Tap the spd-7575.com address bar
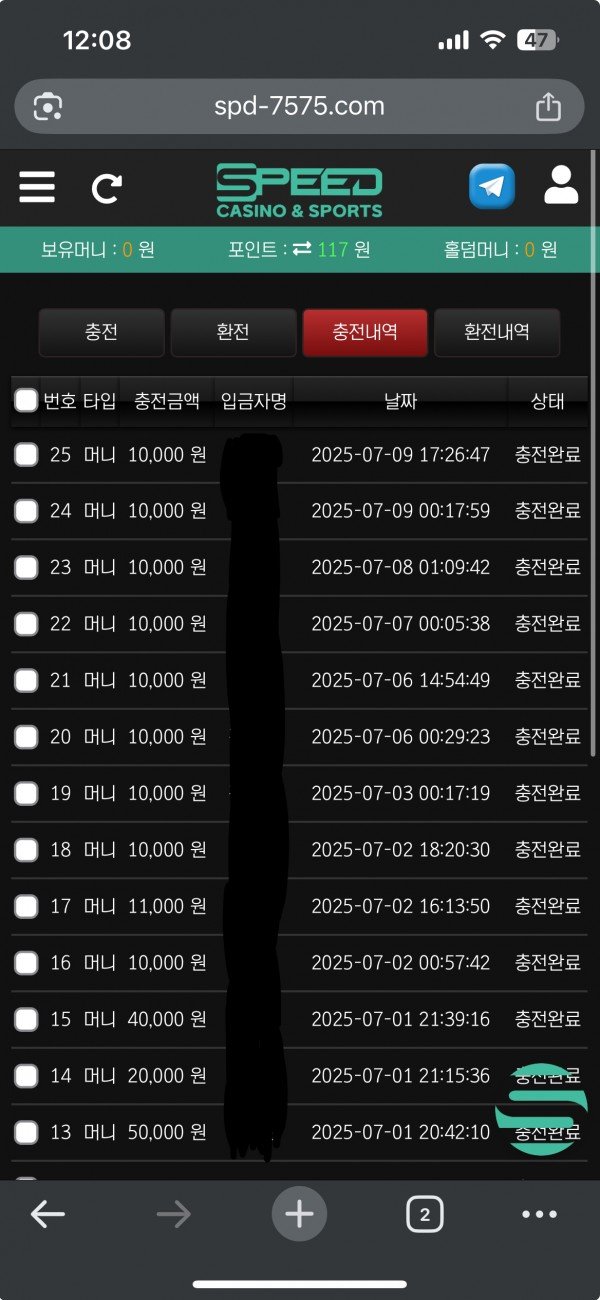 click(x=299, y=106)
